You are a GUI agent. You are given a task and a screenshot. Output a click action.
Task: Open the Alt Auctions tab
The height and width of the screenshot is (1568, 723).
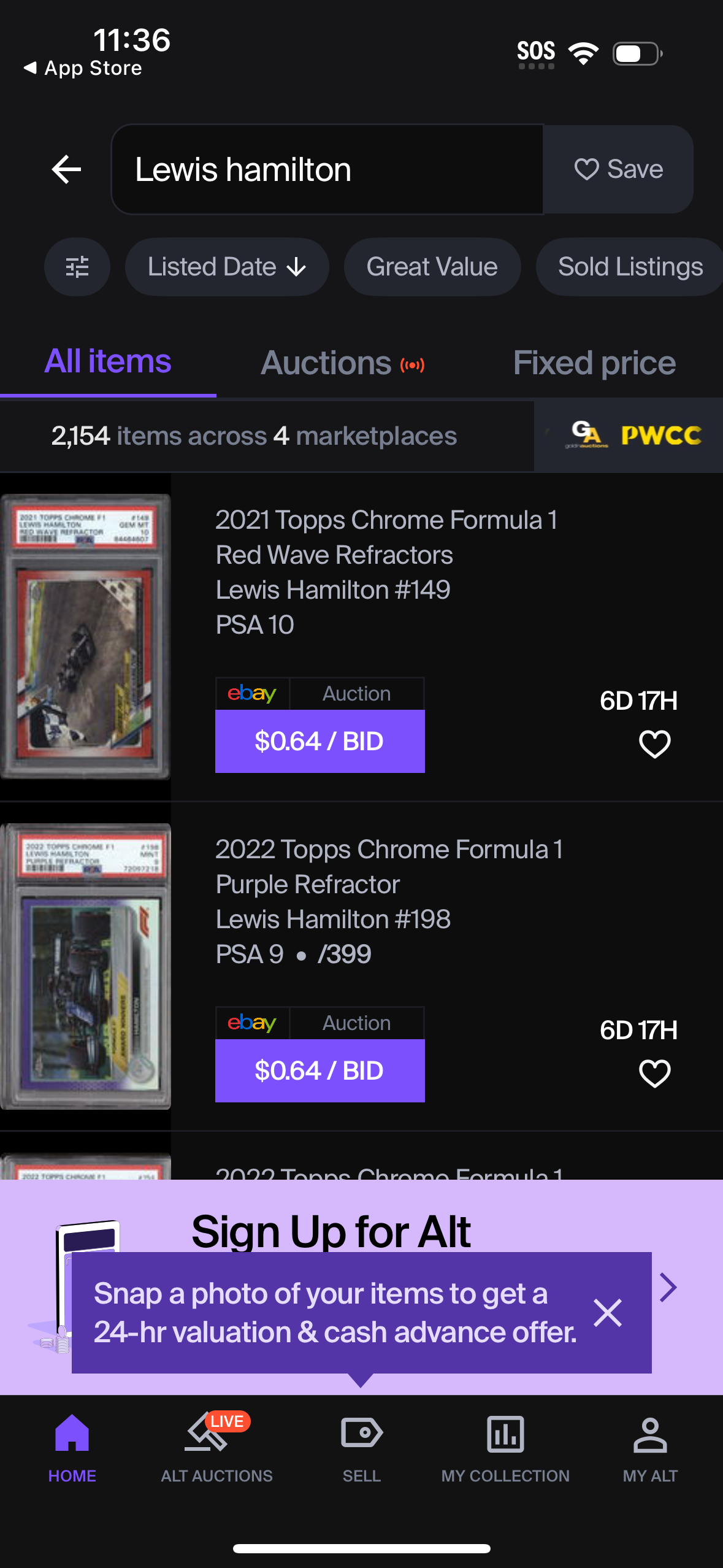click(x=216, y=1448)
